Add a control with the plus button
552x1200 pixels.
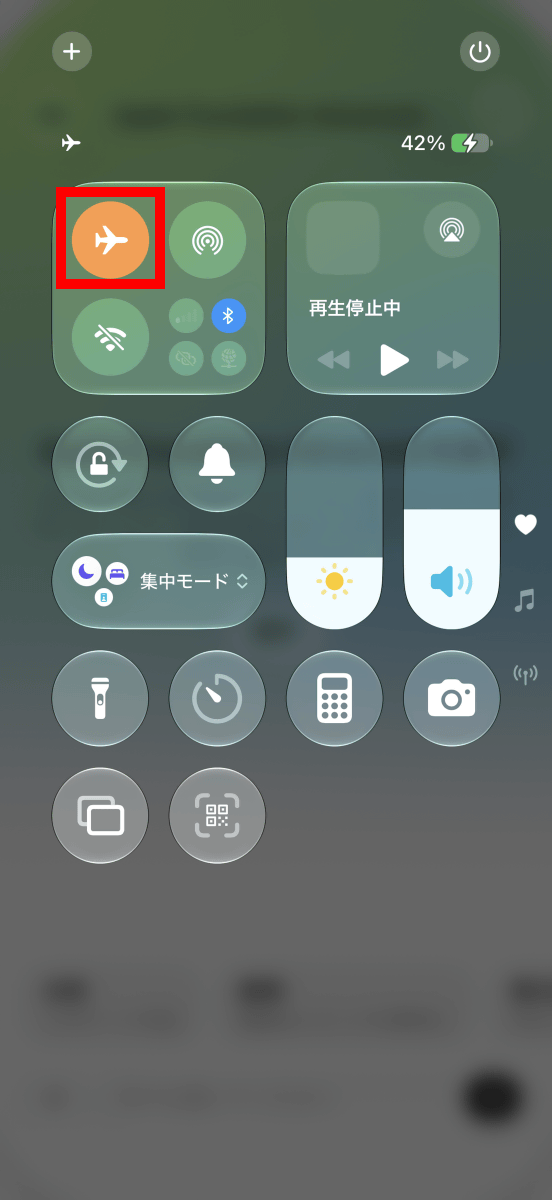point(72,51)
